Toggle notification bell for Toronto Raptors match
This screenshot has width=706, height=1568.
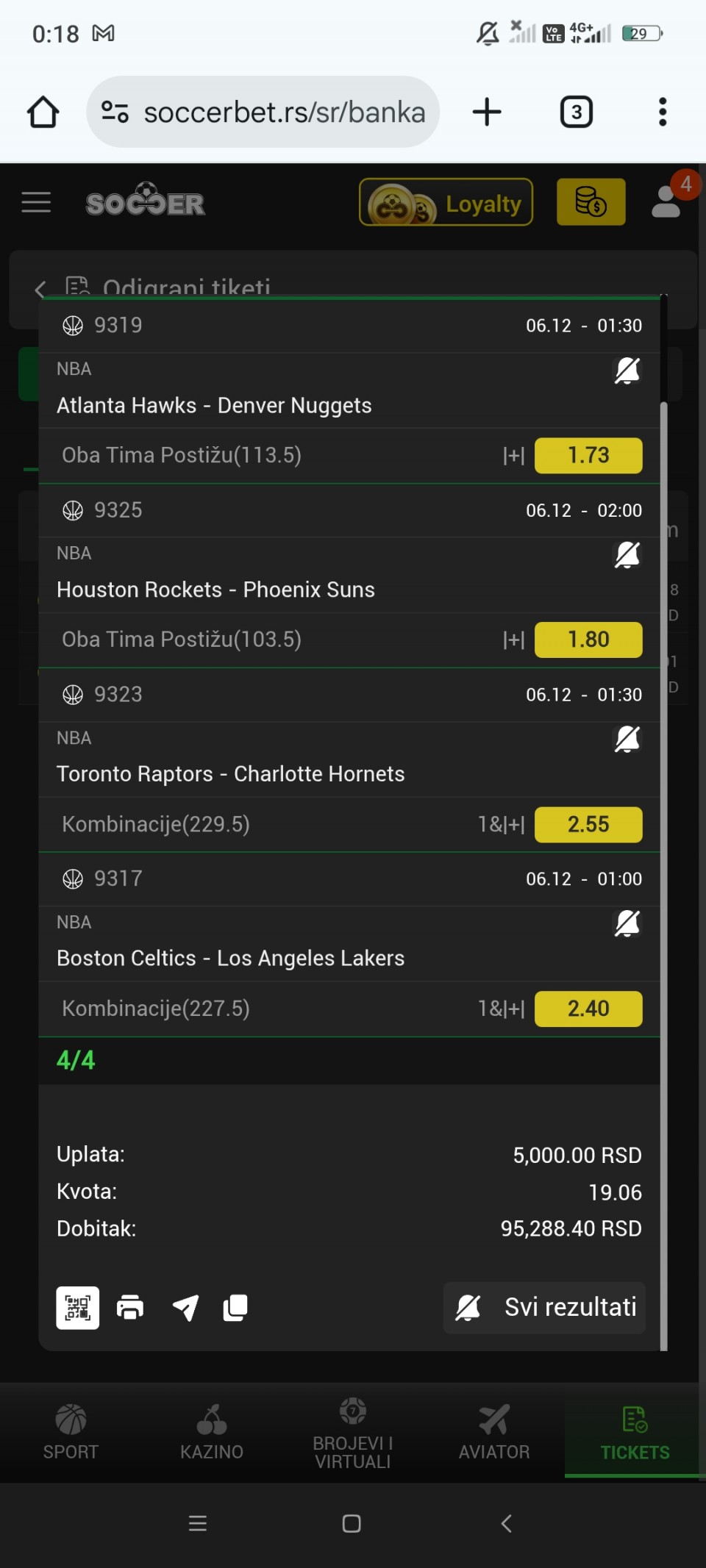pyautogui.click(x=627, y=740)
